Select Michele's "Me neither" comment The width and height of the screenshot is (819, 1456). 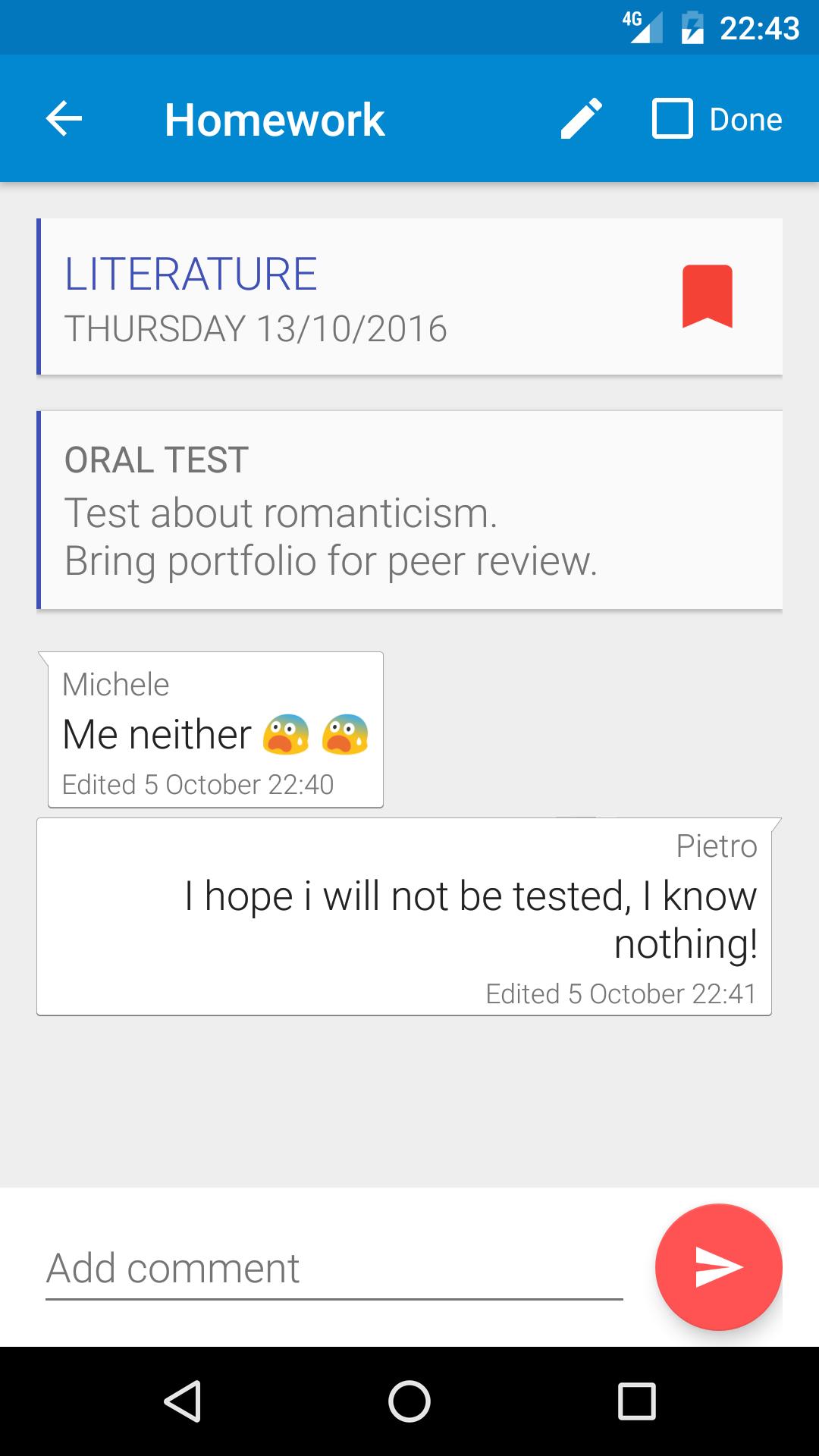point(215,730)
